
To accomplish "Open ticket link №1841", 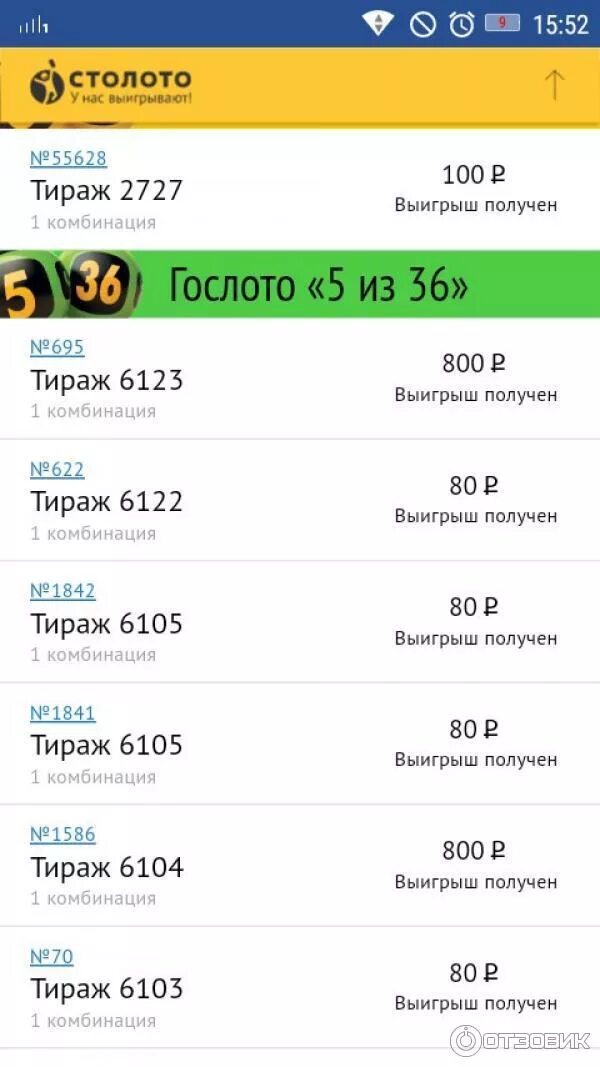I will [63, 713].
